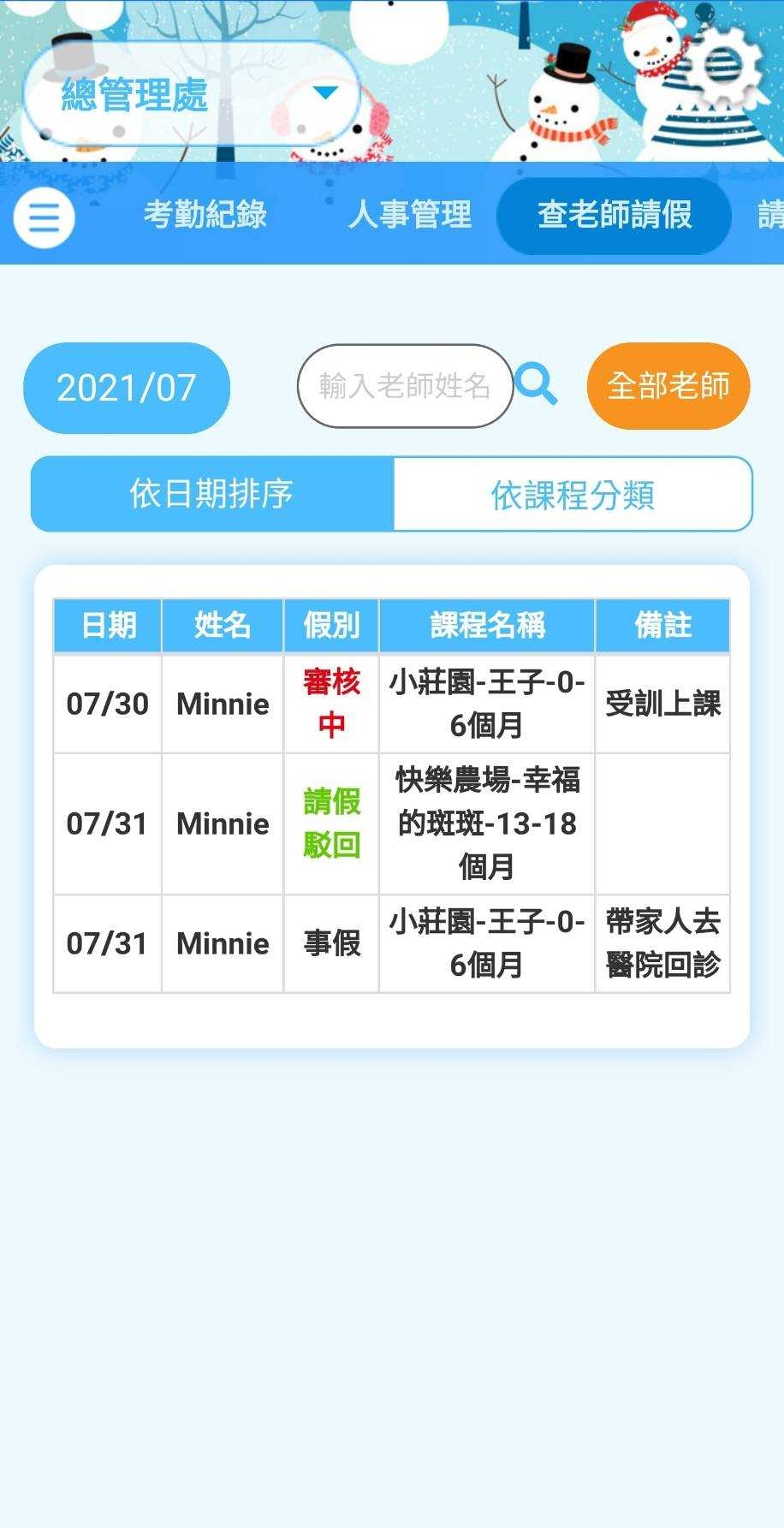Open the 總管理處 branch dropdown
784x1528 pixels.
(190, 94)
